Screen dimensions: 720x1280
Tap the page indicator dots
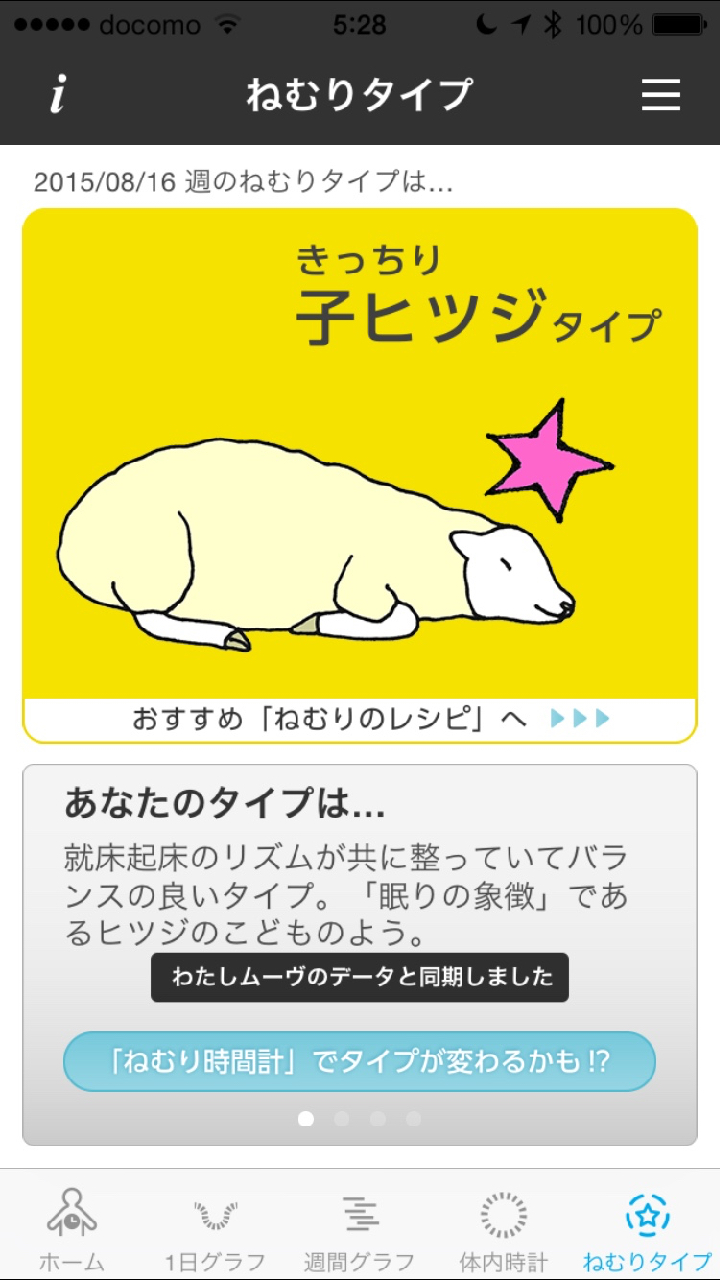tap(360, 1119)
